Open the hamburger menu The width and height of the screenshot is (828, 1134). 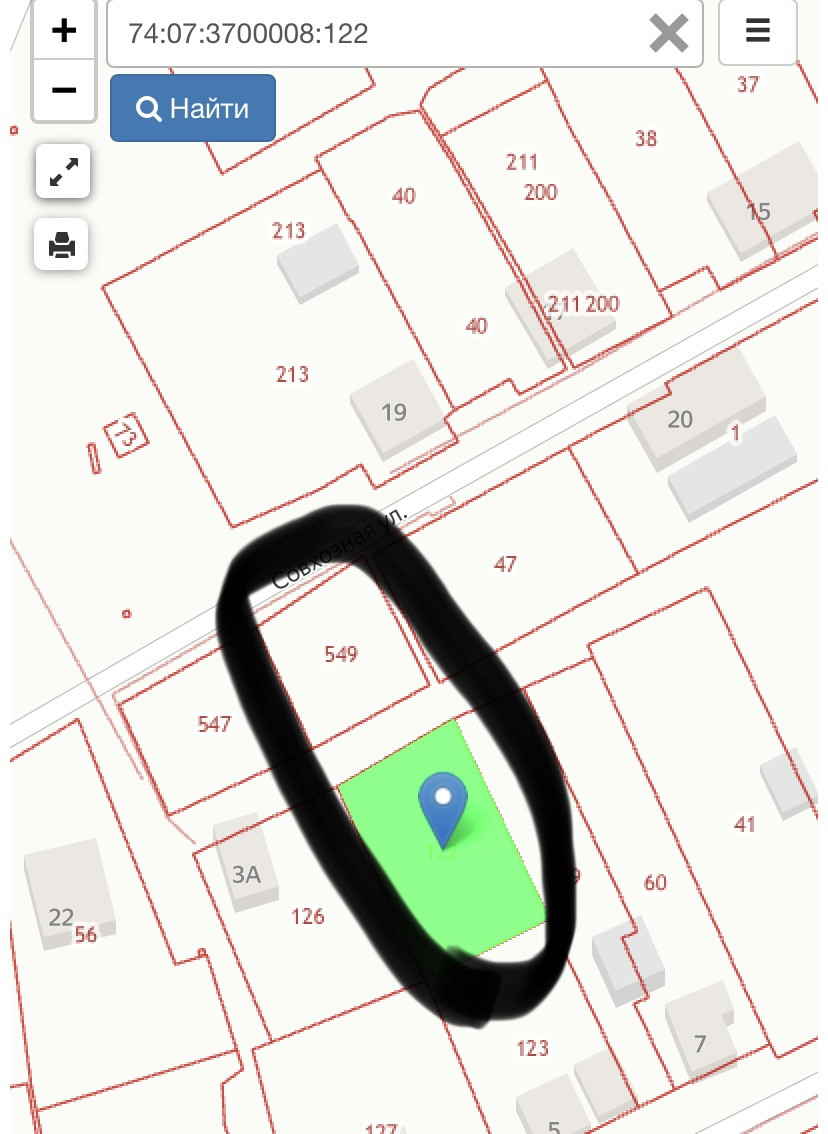click(x=757, y=32)
